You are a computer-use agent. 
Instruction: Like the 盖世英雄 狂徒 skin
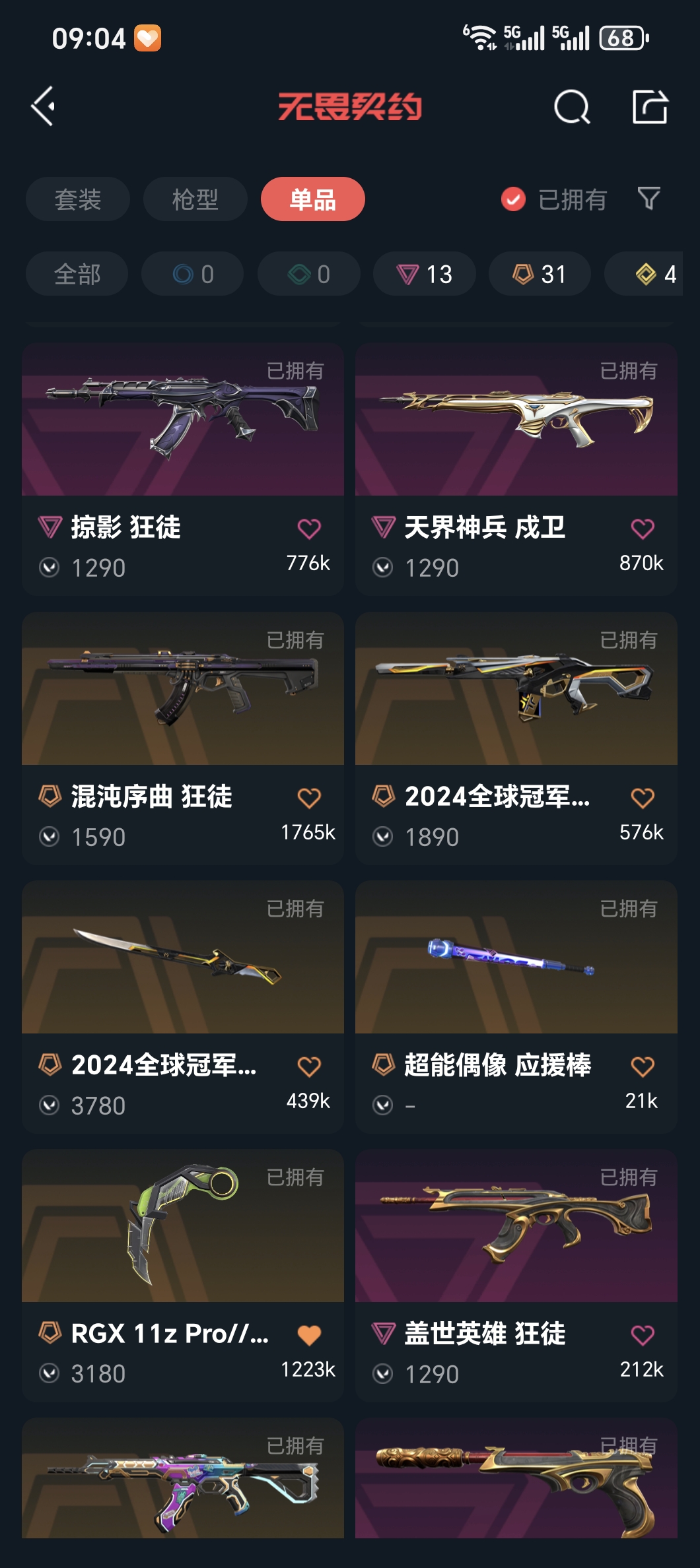[642, 1335]
